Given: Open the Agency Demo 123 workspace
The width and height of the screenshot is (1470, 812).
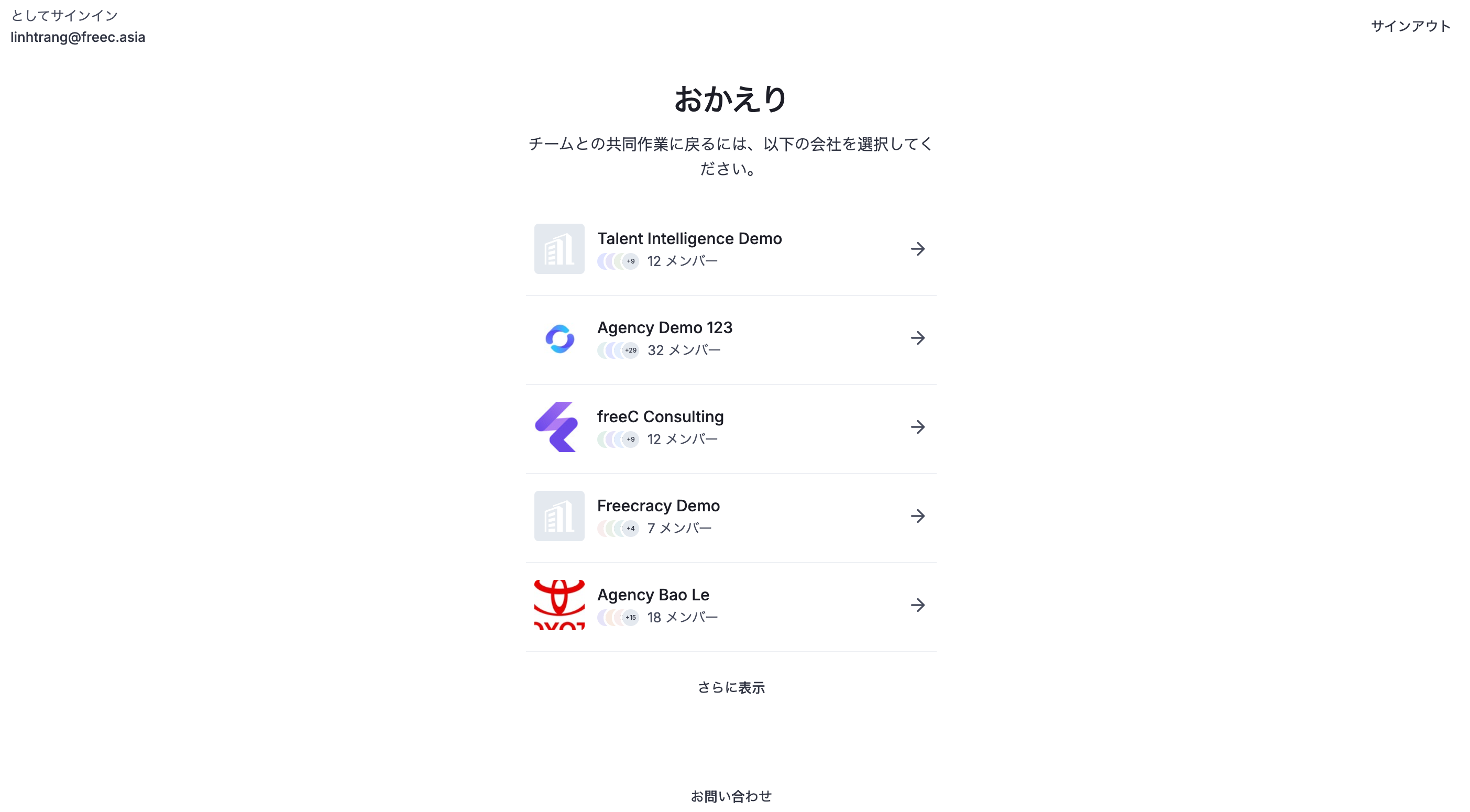Looking at the screenshot, I should [x=730, y=338].
